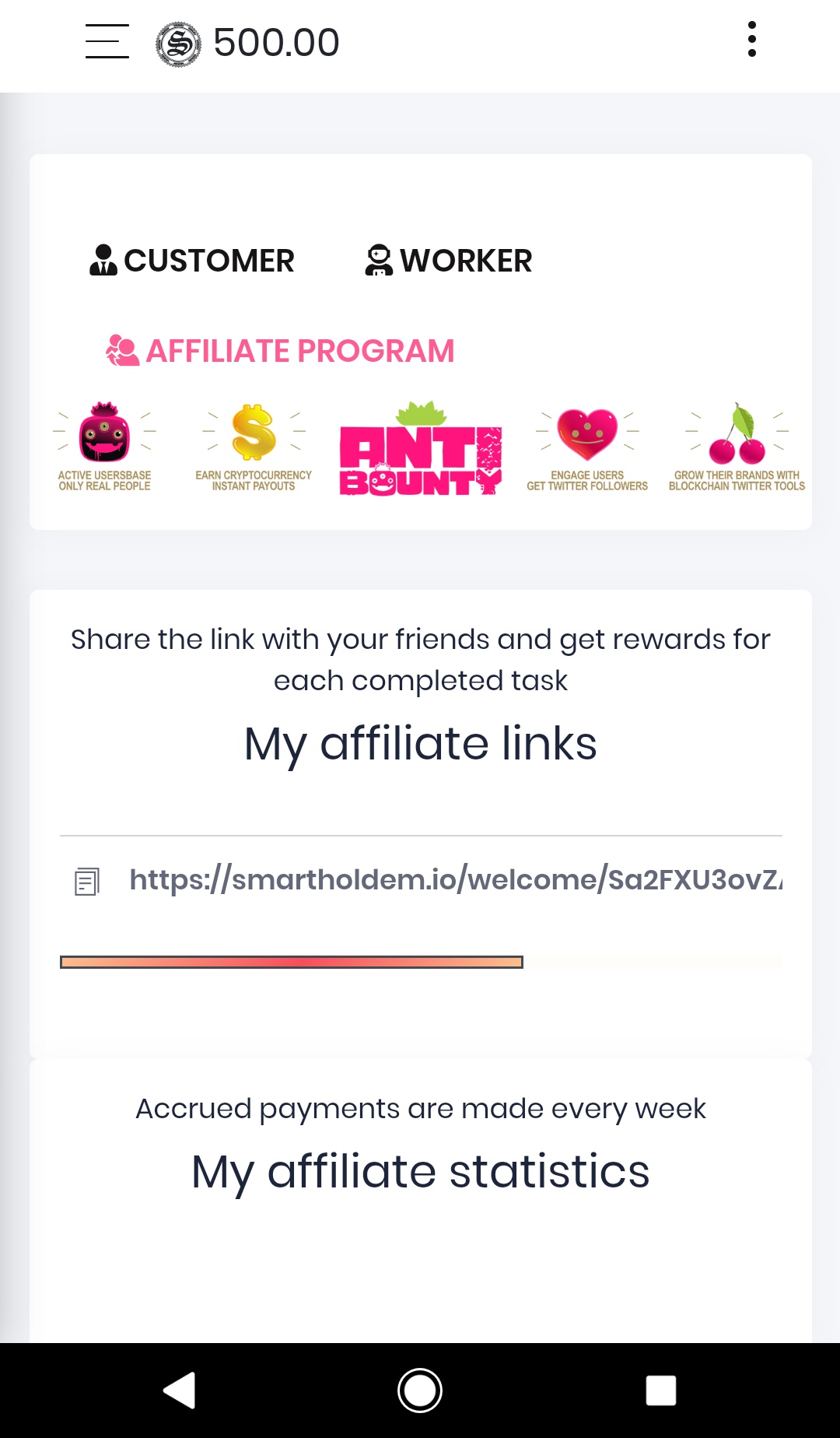Switch to the Worker section
This screenshot has height=1438, width=840.
pos(449,261)
